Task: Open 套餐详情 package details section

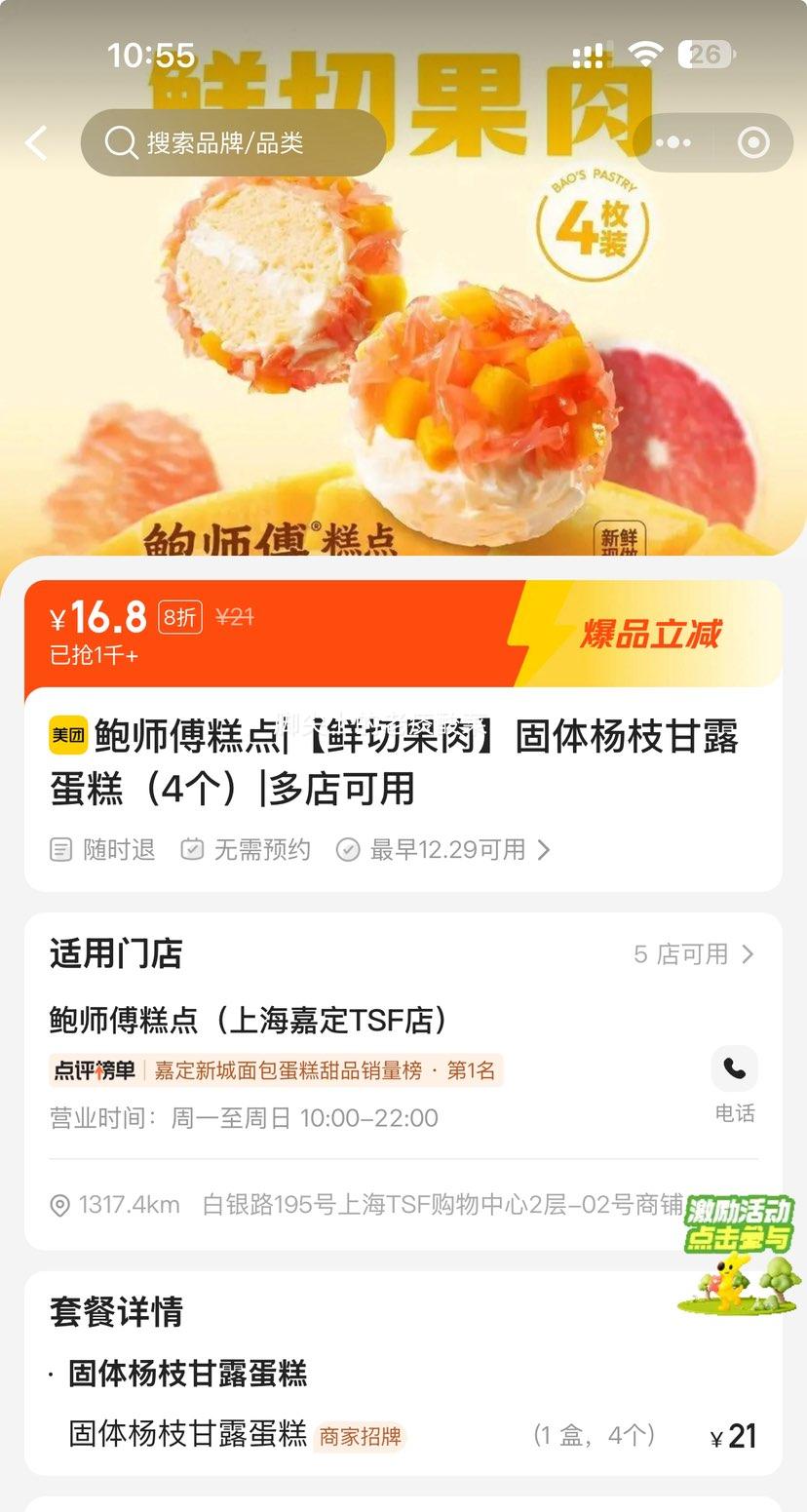Action: [119, 1311]
